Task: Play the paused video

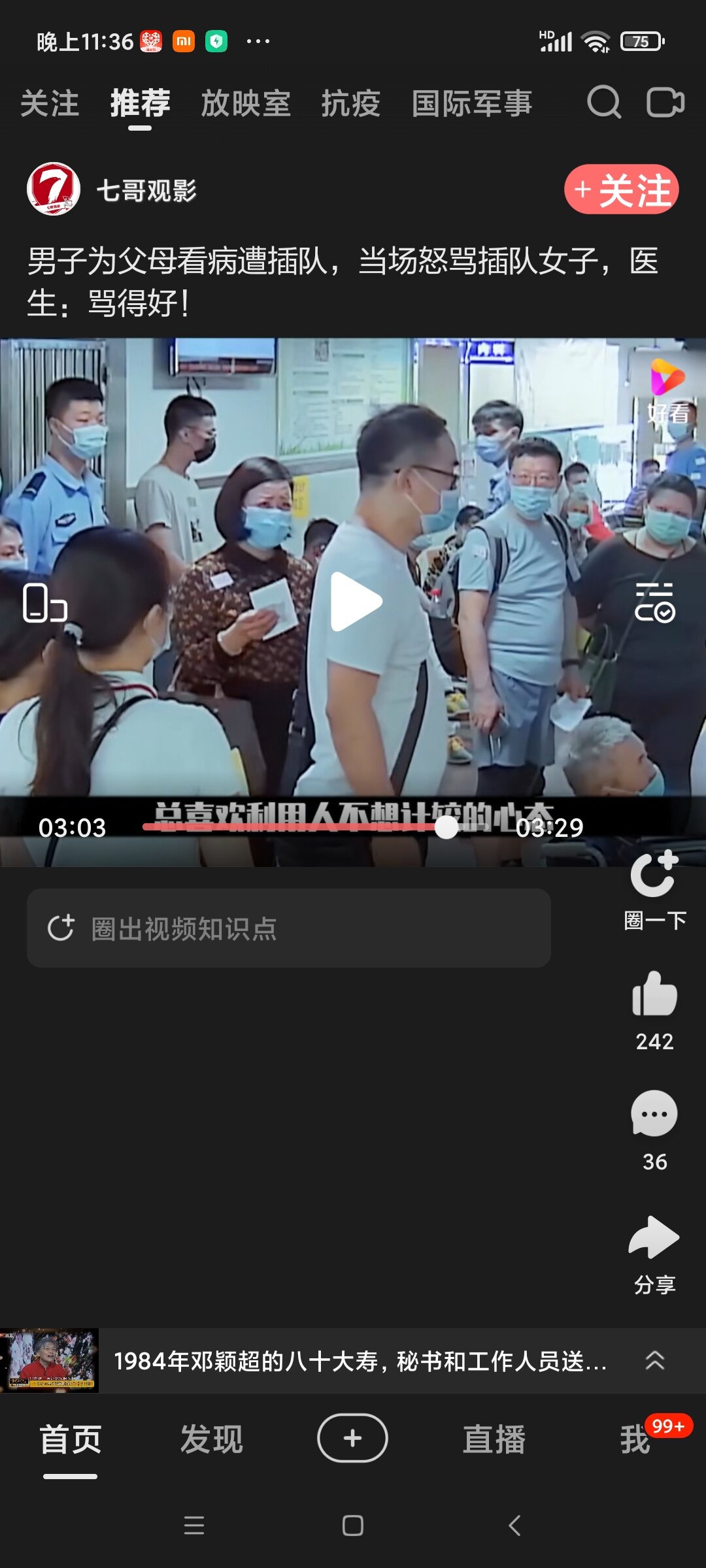Action: coord(355,601)
